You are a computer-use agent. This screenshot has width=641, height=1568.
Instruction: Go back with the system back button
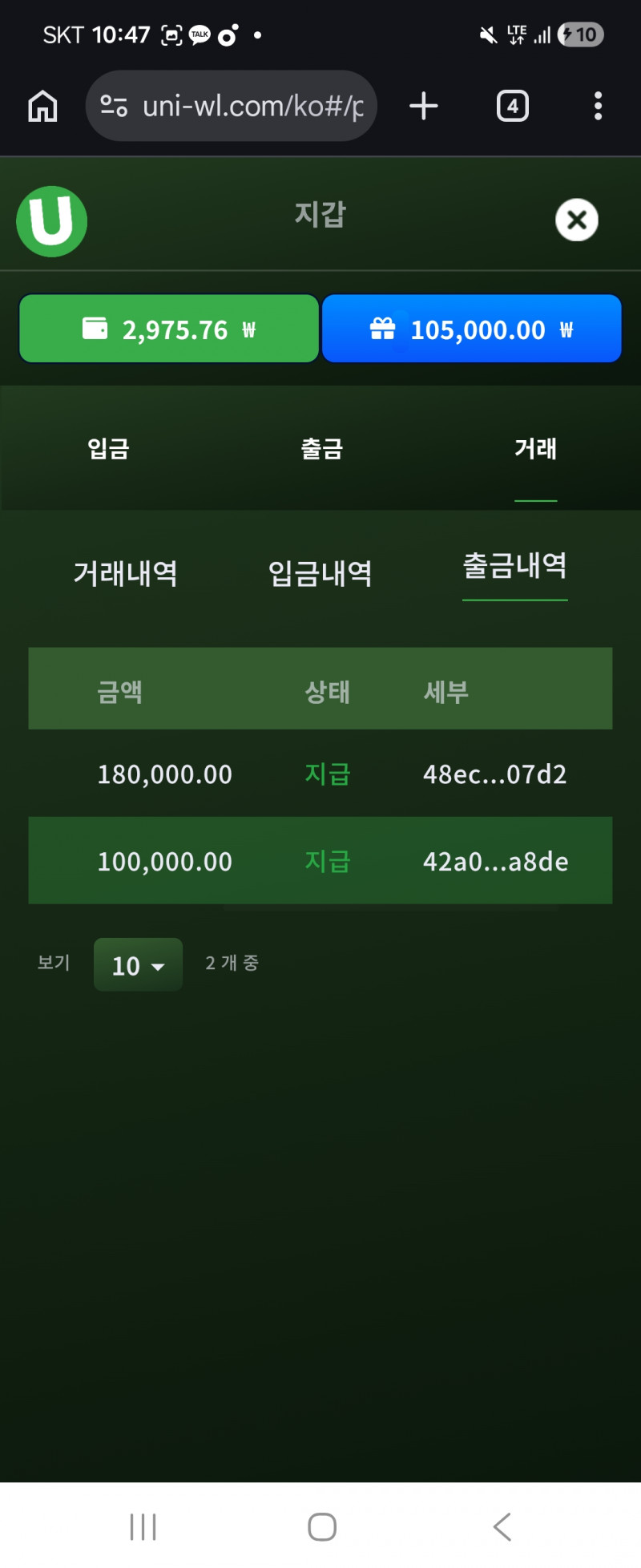[x=502, y=1526]
